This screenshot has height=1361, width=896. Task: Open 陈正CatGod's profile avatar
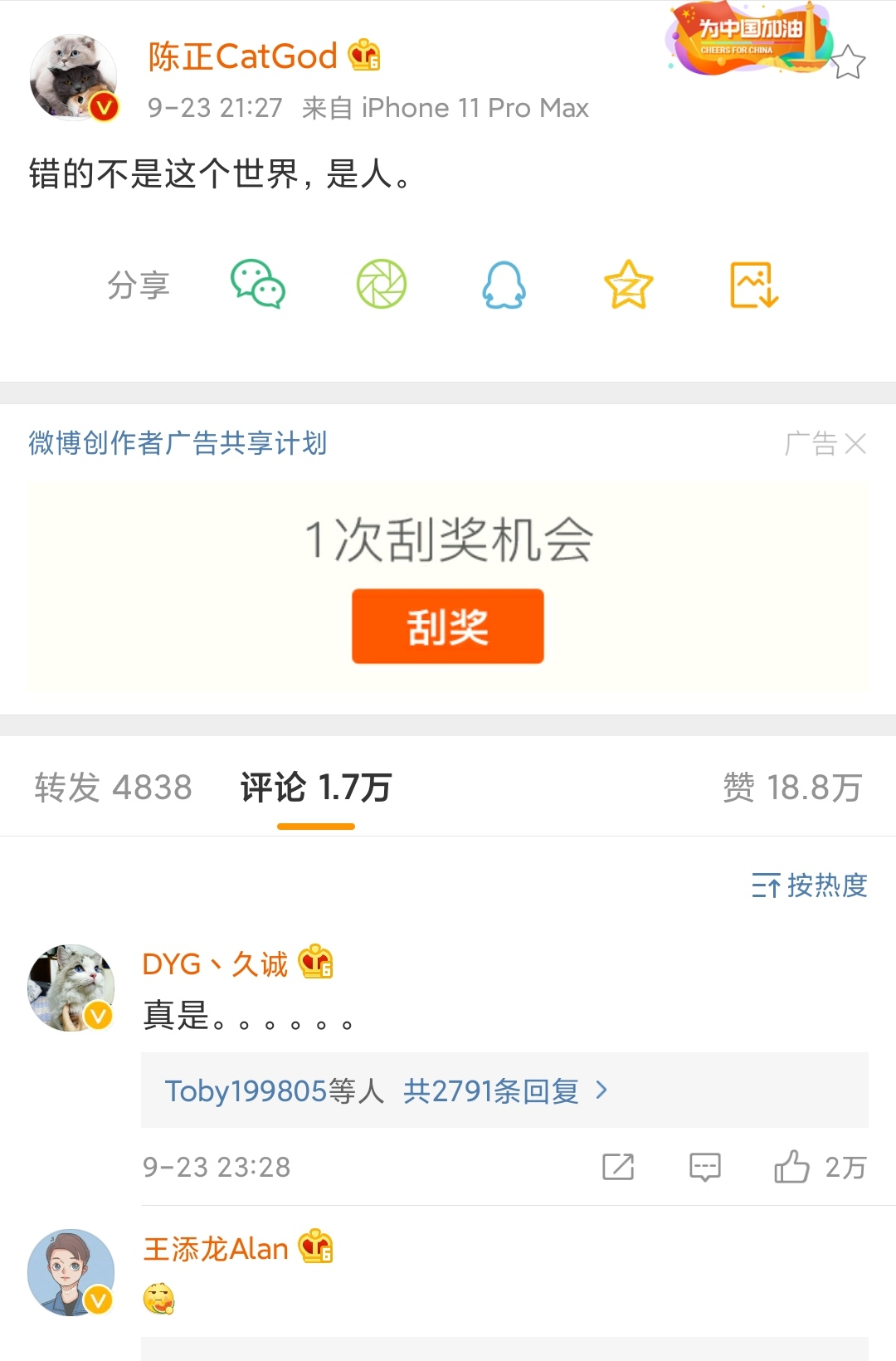[x=73, y=78]
